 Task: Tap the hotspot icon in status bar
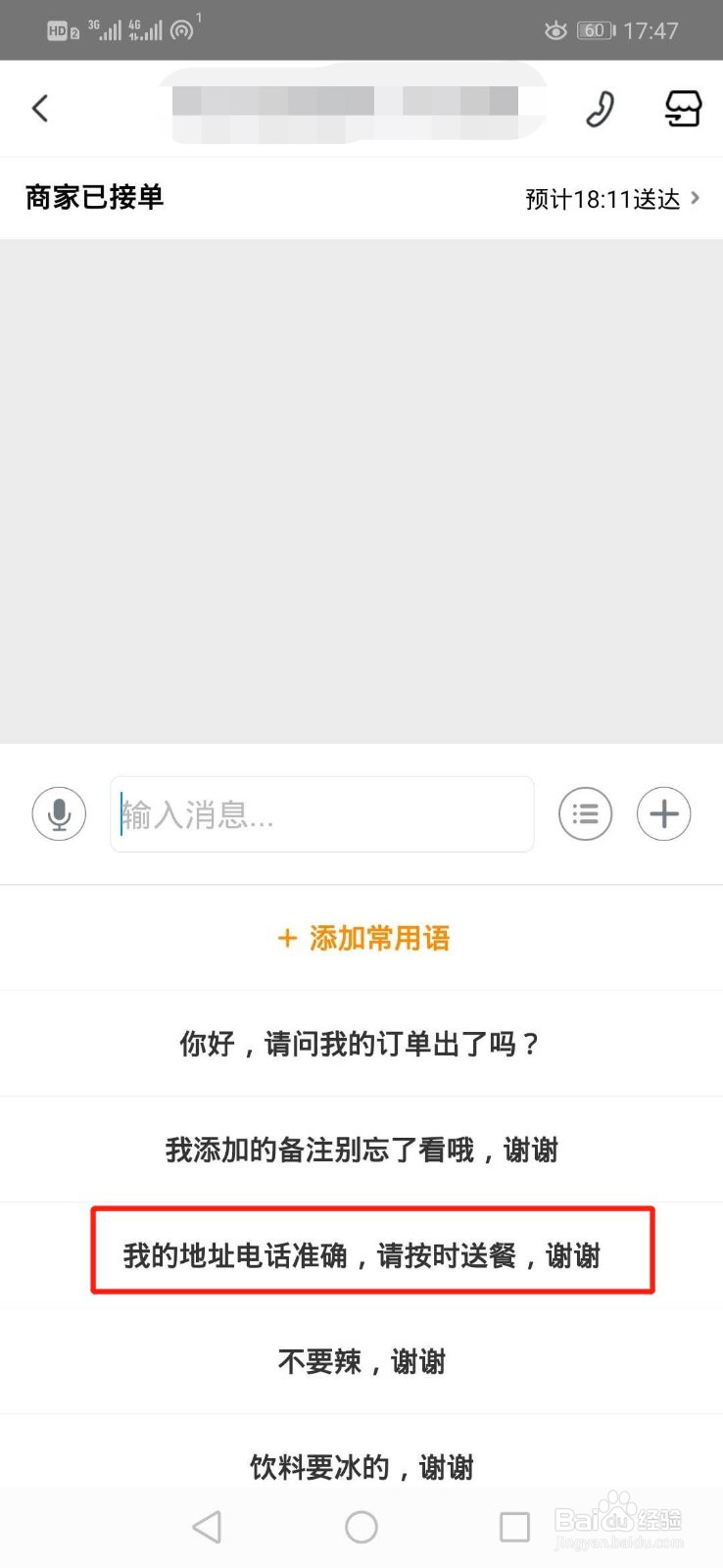(x=181, y=29)
